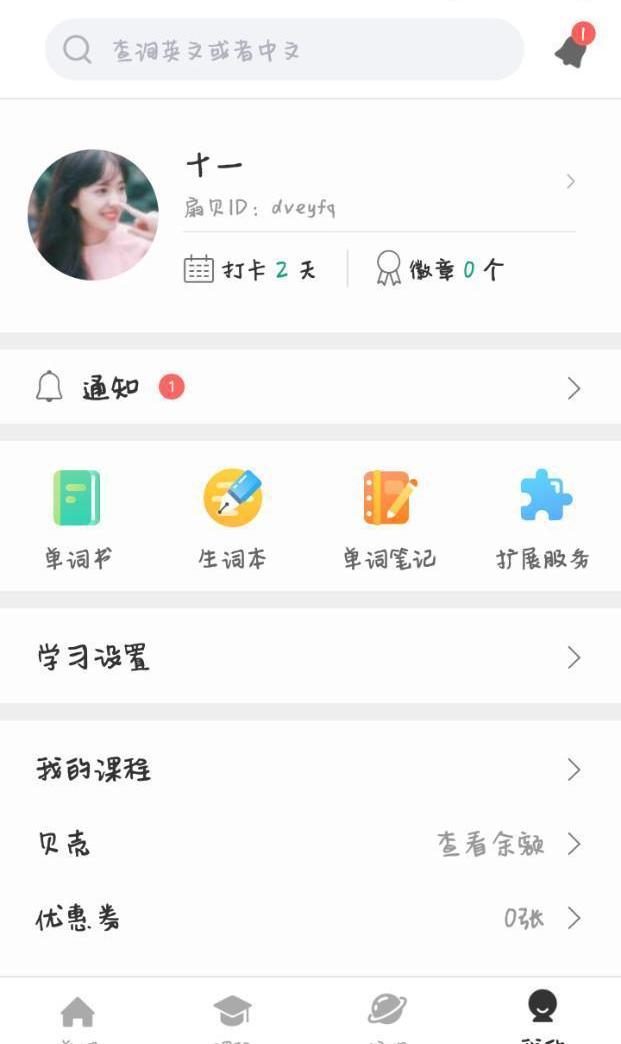Screen dimensions: 621x1044
Task: Open 我的课程 my courses
Action: click(x=310, y=770)
